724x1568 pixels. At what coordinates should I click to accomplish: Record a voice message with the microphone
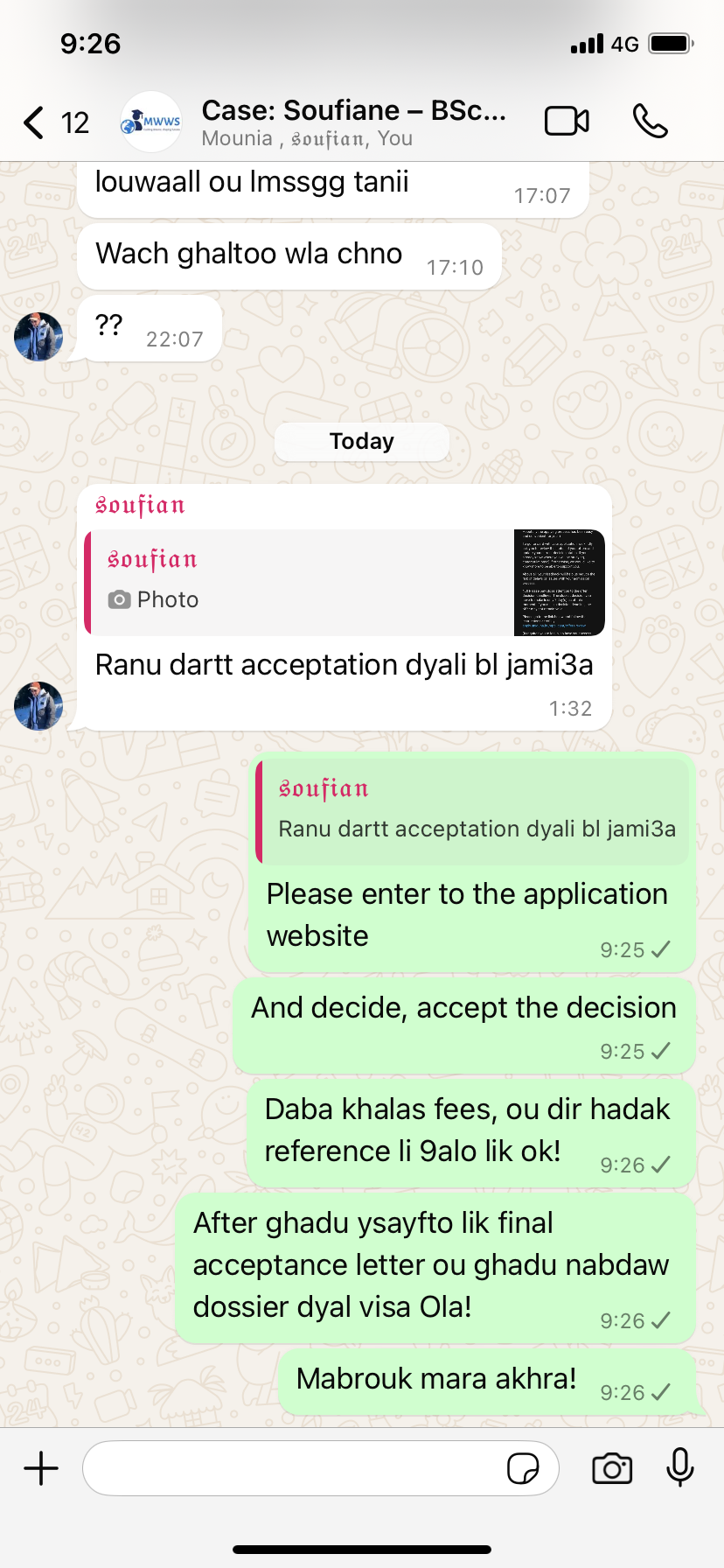click(679, 1468)
